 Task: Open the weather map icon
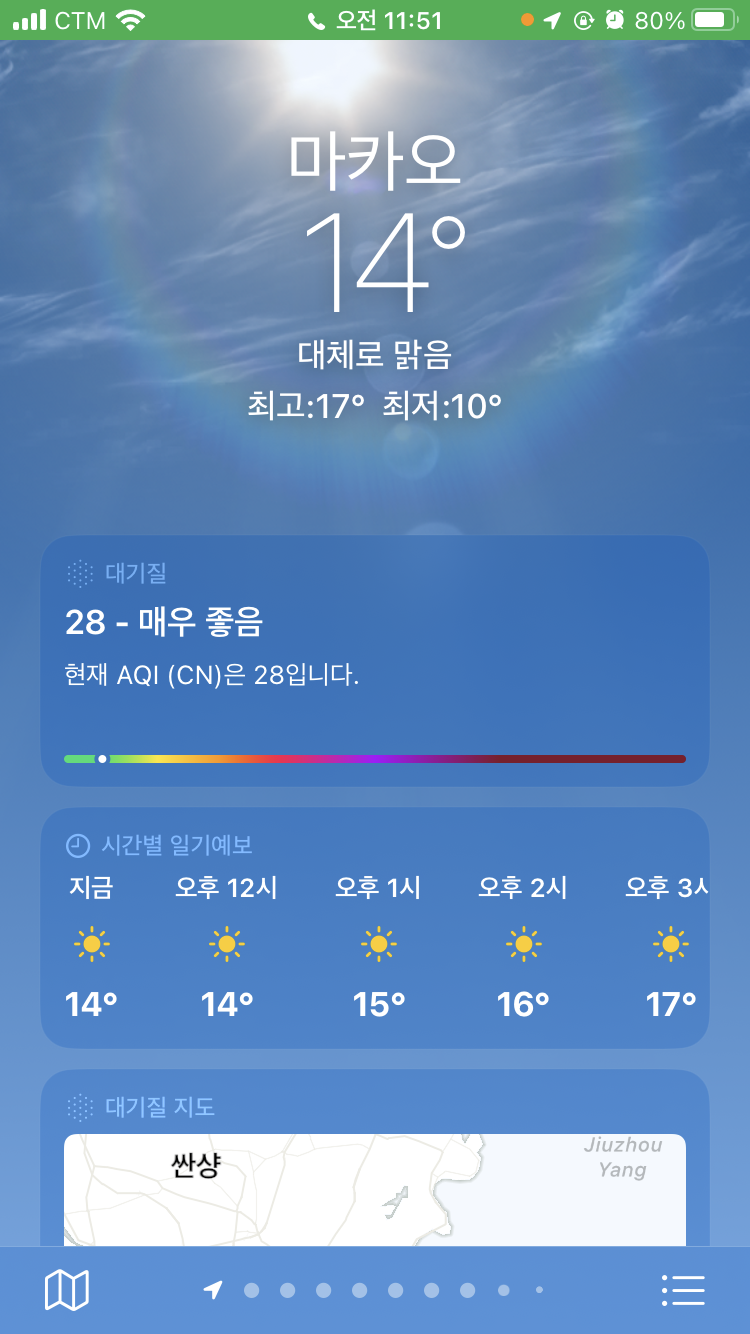click(x=67, y=1290)
